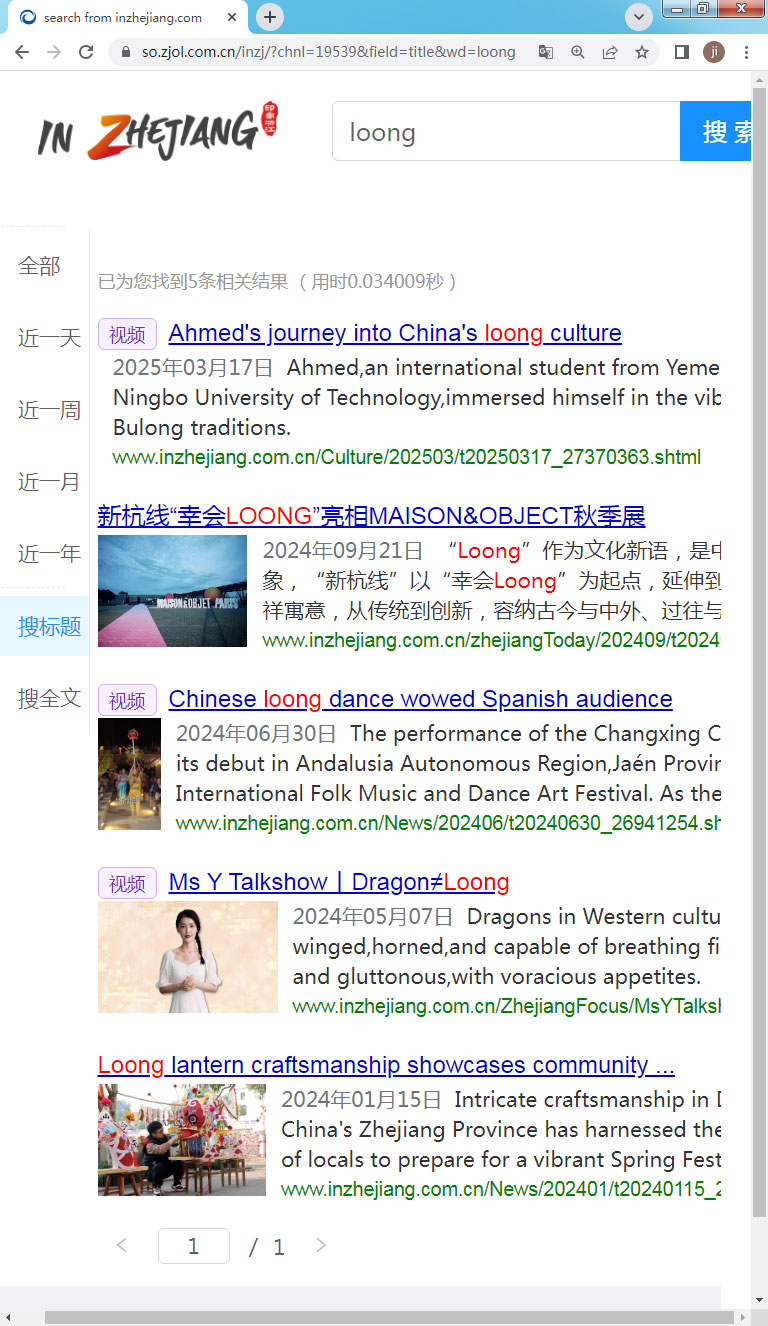
Task: Filter results by 近一天
Action: (48, 338)
